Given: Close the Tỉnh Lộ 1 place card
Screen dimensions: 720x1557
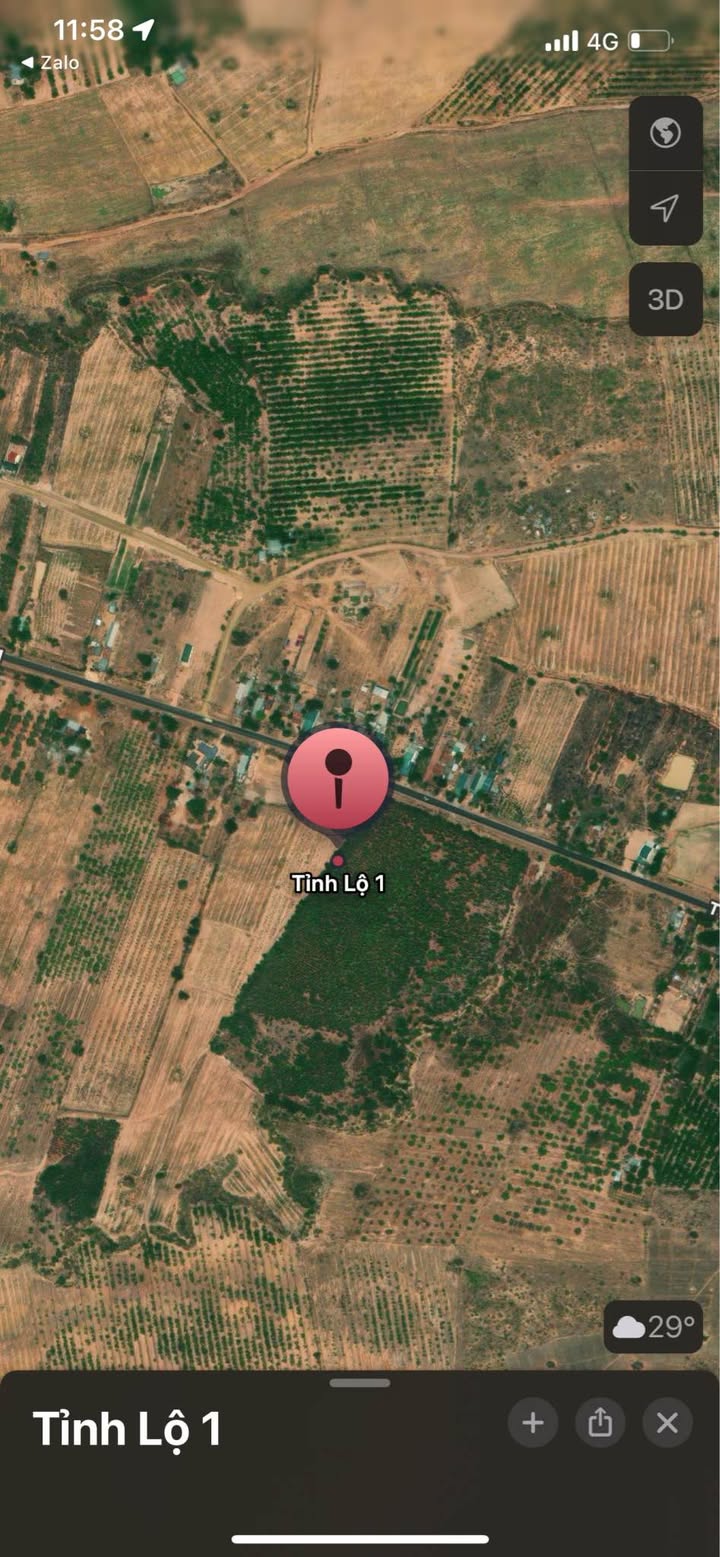Looking at the screenshot, I should tap(667, 1422).
